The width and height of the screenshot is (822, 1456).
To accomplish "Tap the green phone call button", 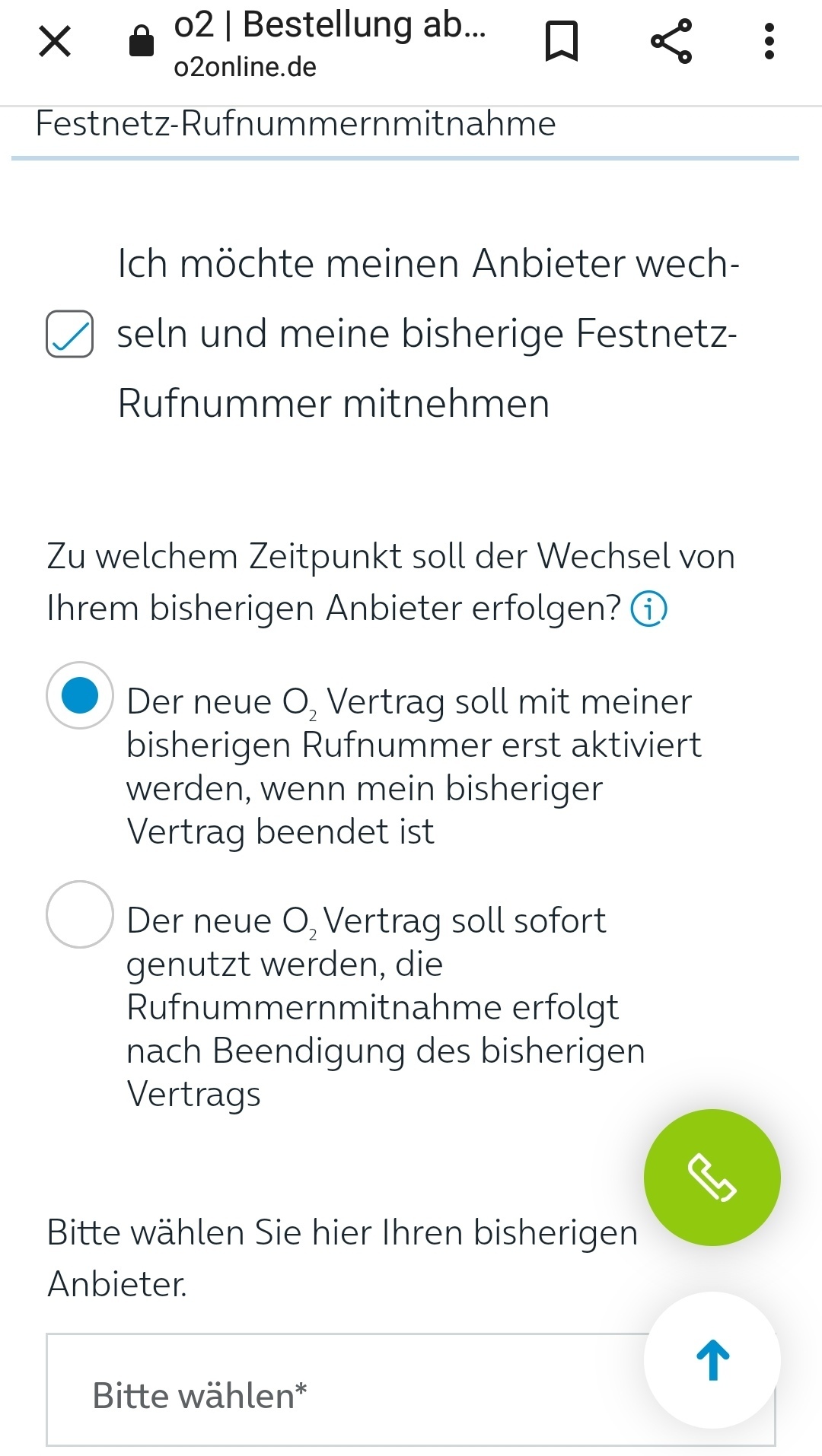I will 712,1178.
